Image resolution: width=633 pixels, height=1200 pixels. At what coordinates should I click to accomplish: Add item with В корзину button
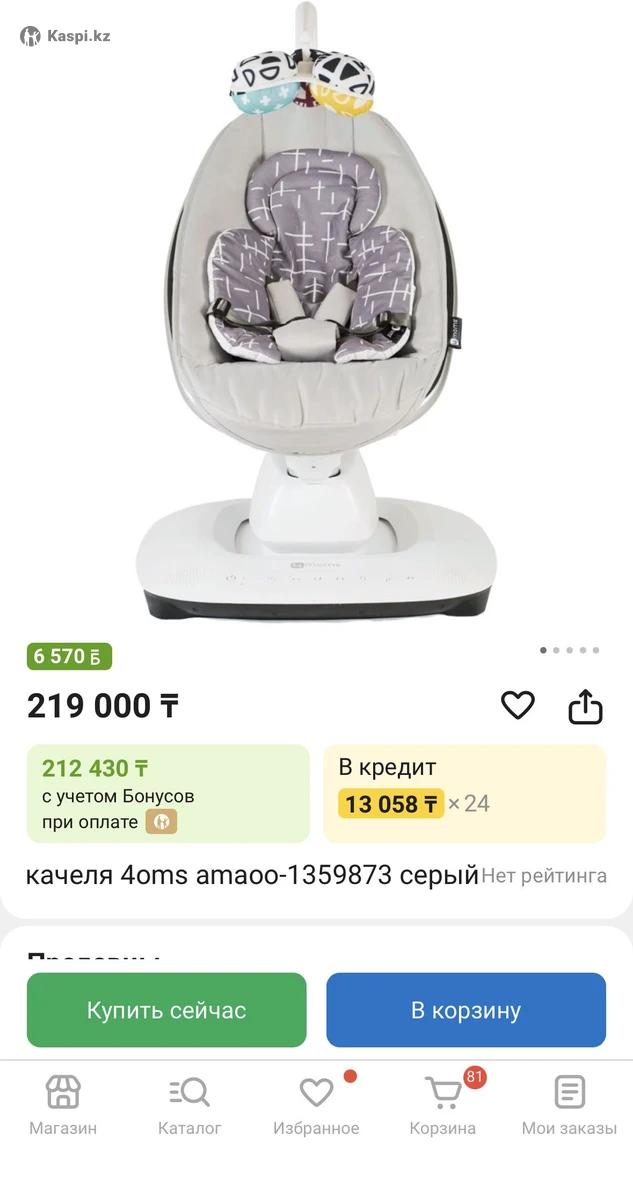[x=466, y=1010]
